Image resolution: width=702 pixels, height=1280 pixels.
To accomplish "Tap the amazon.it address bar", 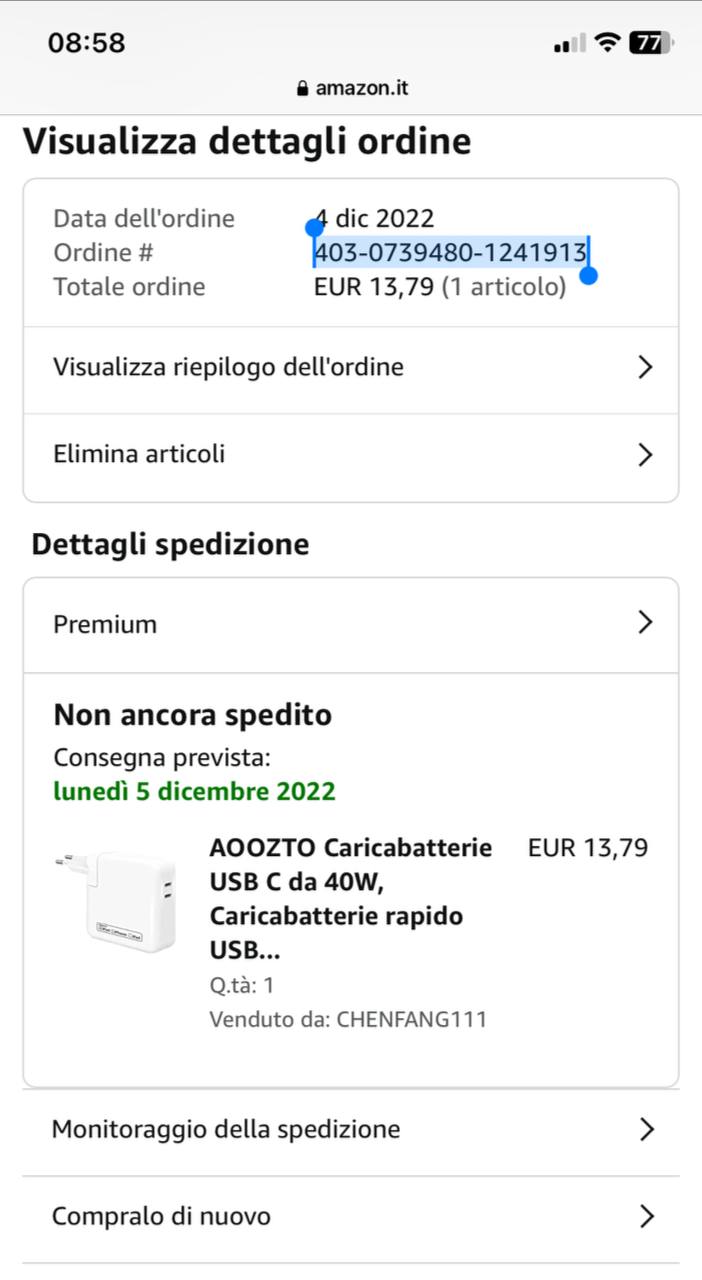I will pyautogui.click(x=352, y=88).
